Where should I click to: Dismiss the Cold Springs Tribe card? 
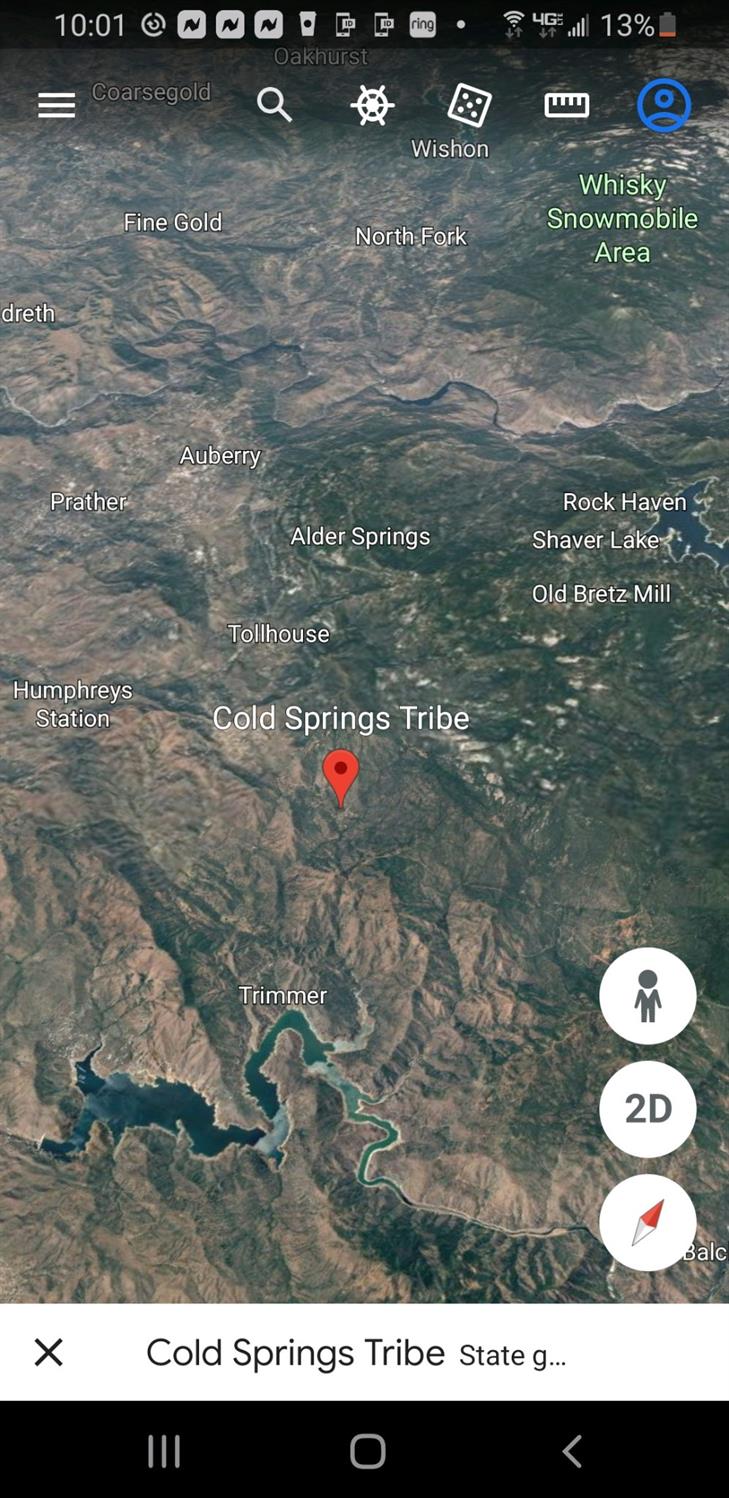pyautogui.click(x=48, y=1352)
